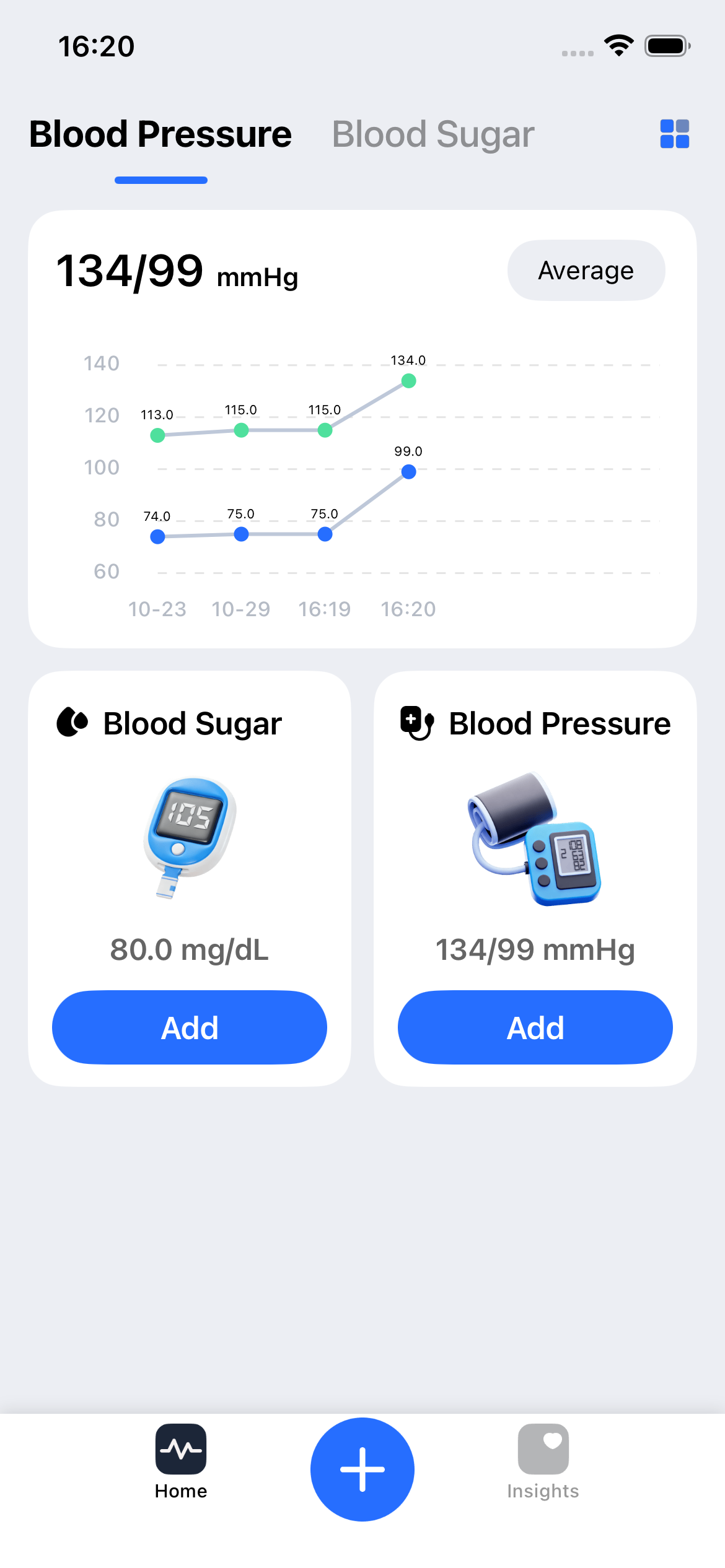Image resolution: width=725 pixels, height=1568 pixels.
Task: Tap the central plus button to add reading
Action: (362, 1469)
